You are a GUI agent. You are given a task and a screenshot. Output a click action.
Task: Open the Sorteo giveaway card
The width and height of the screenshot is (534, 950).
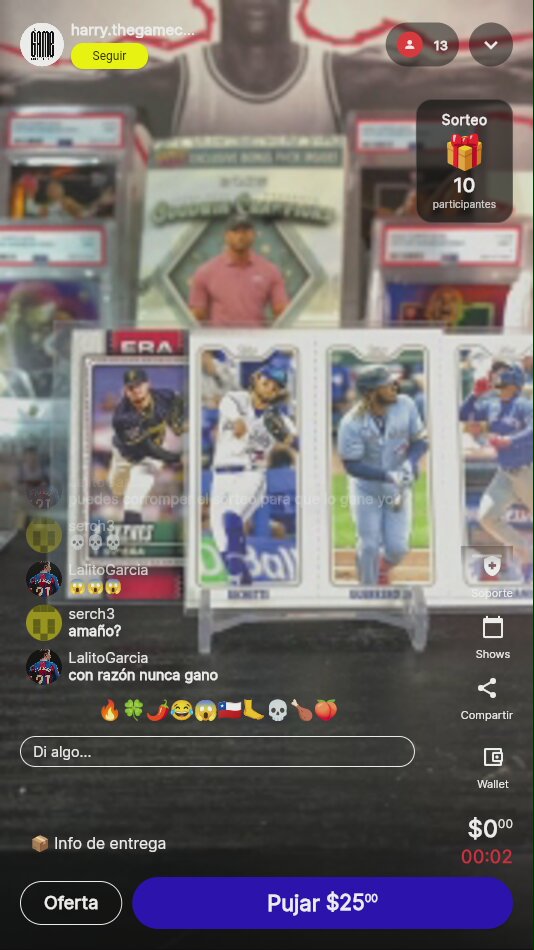click(x=464, y=161)
